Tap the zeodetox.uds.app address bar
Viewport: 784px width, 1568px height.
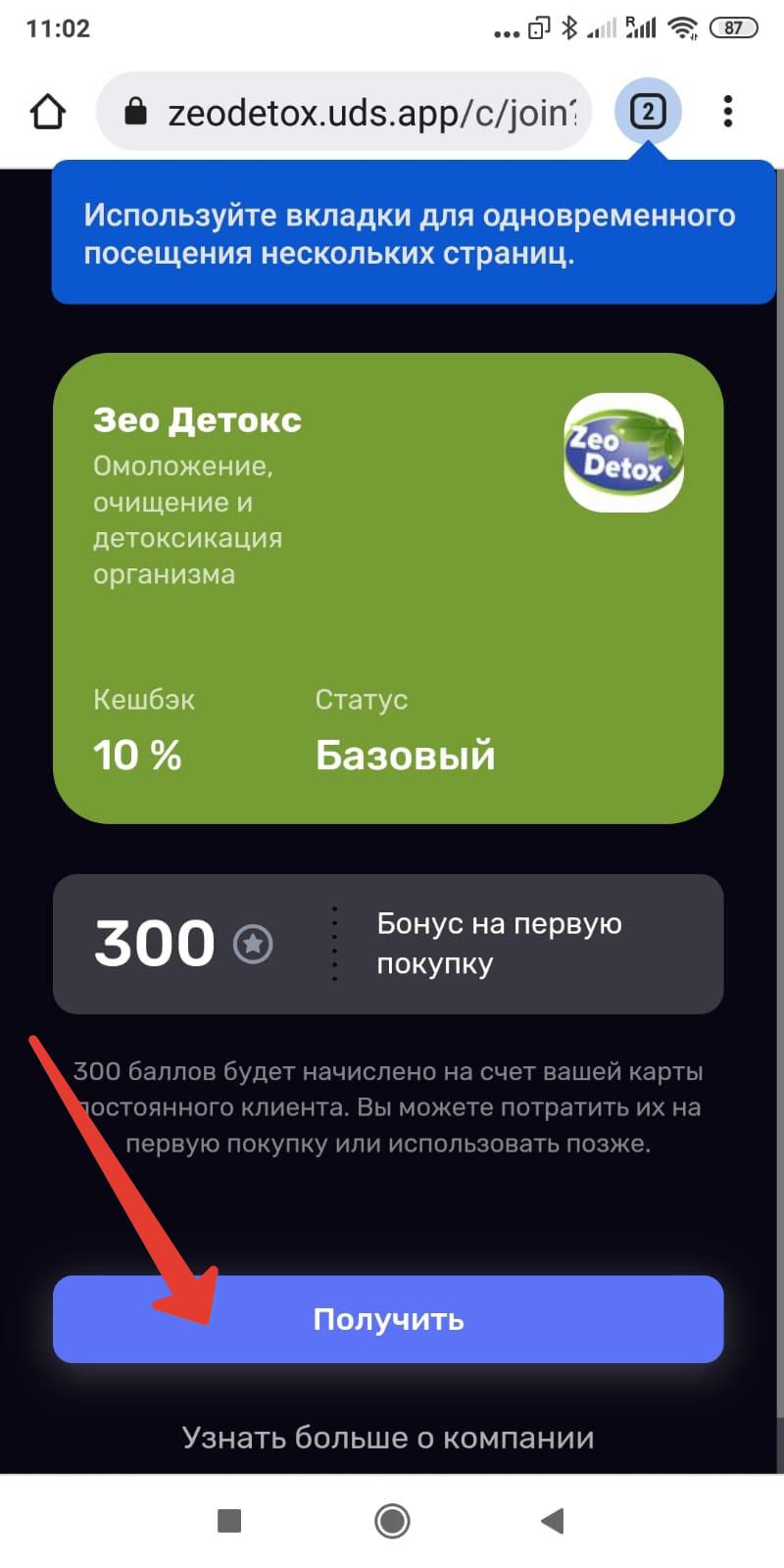[344, 112]
